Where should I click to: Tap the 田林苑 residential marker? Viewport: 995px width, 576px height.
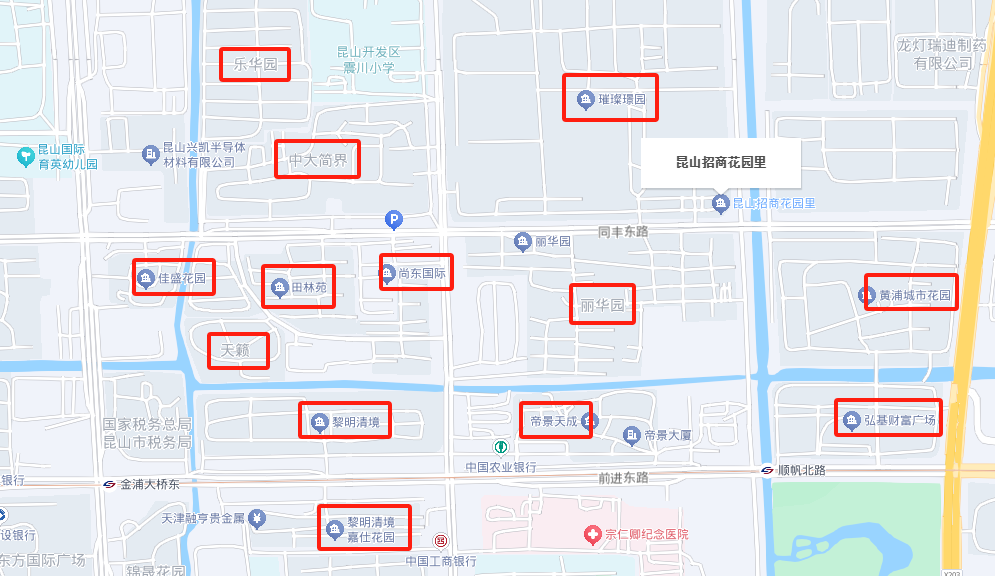tap(278, 288)
